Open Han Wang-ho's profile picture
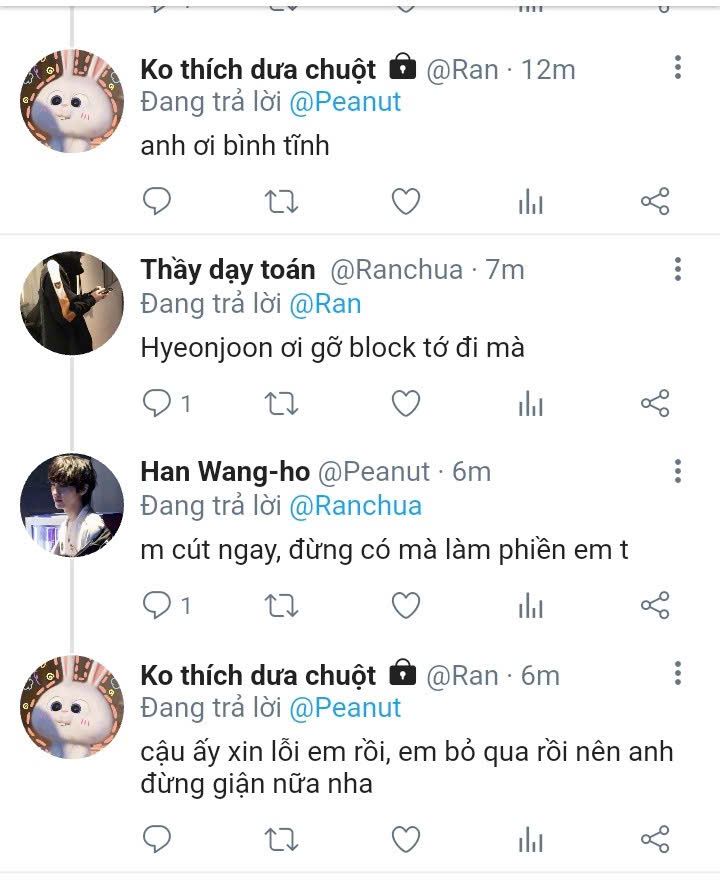Viewport: 720px width, 887px height. pos(72,505)
